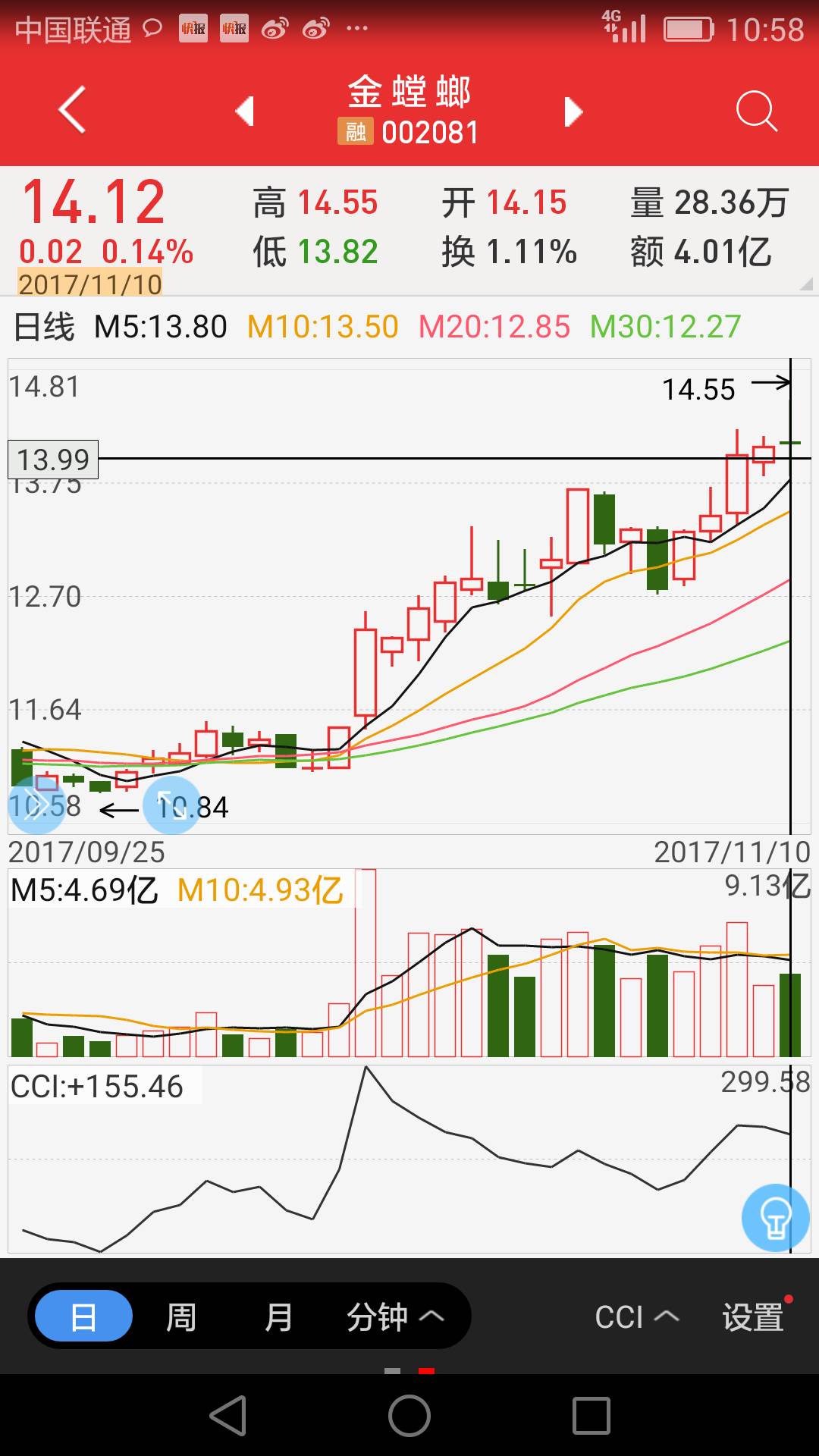Go back using the top-left arrow

pos(73,110)
